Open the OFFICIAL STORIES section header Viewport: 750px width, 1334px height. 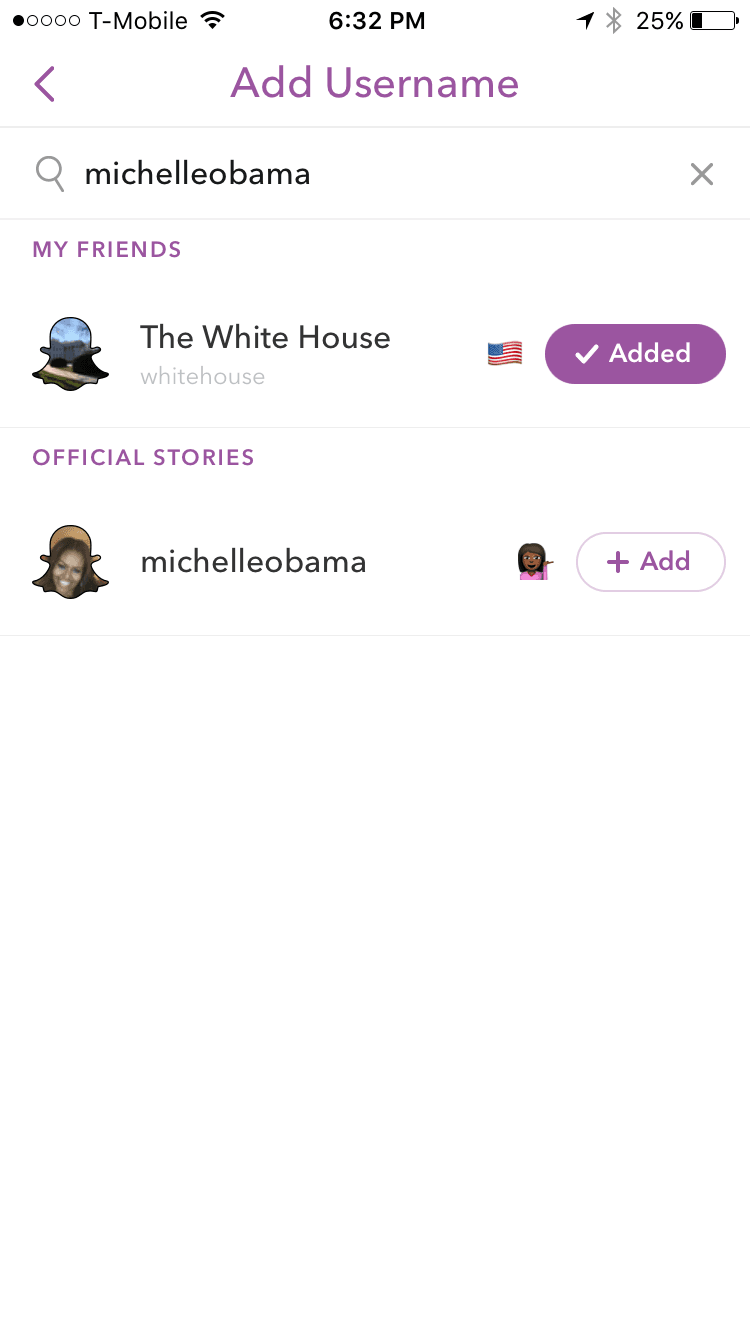click(143, 457)
